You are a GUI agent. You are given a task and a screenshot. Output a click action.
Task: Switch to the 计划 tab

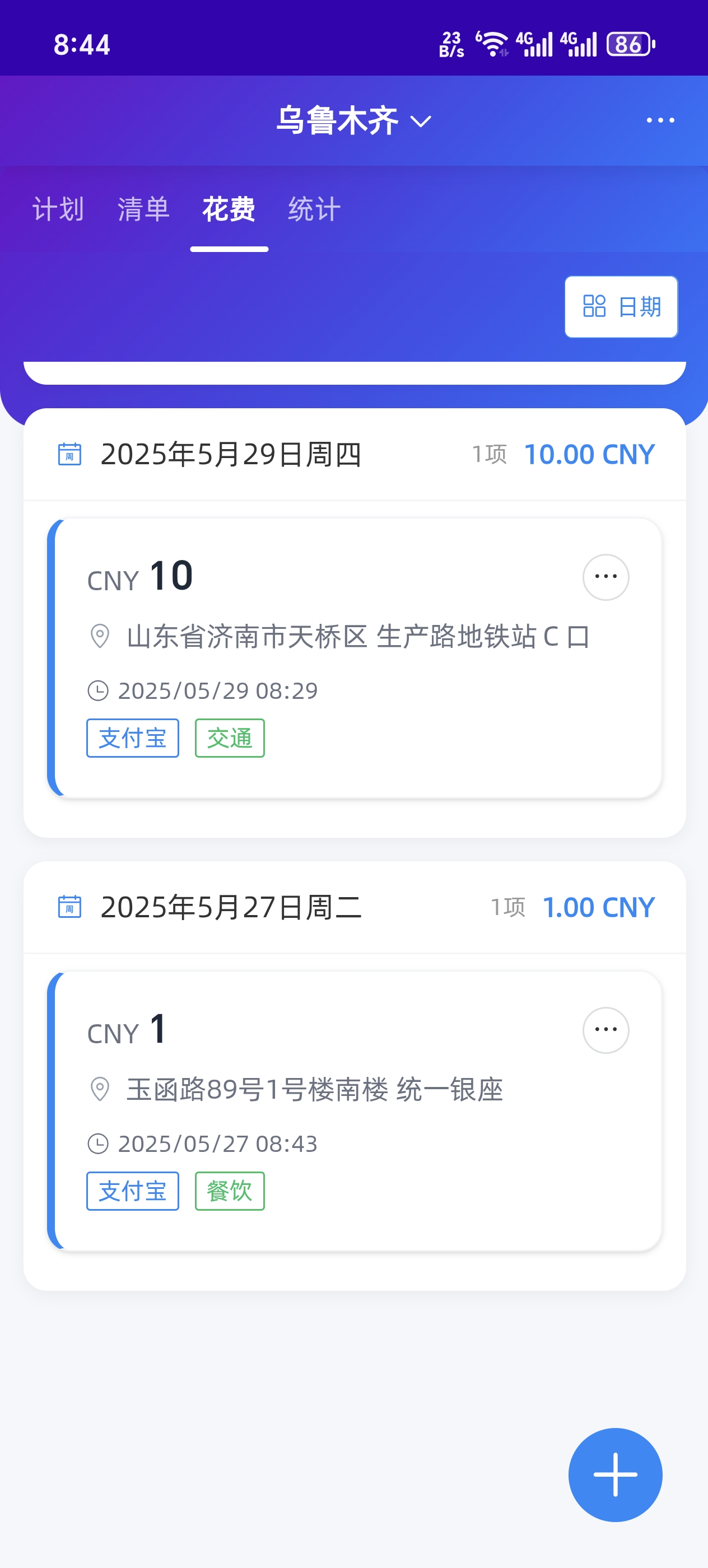58,209
